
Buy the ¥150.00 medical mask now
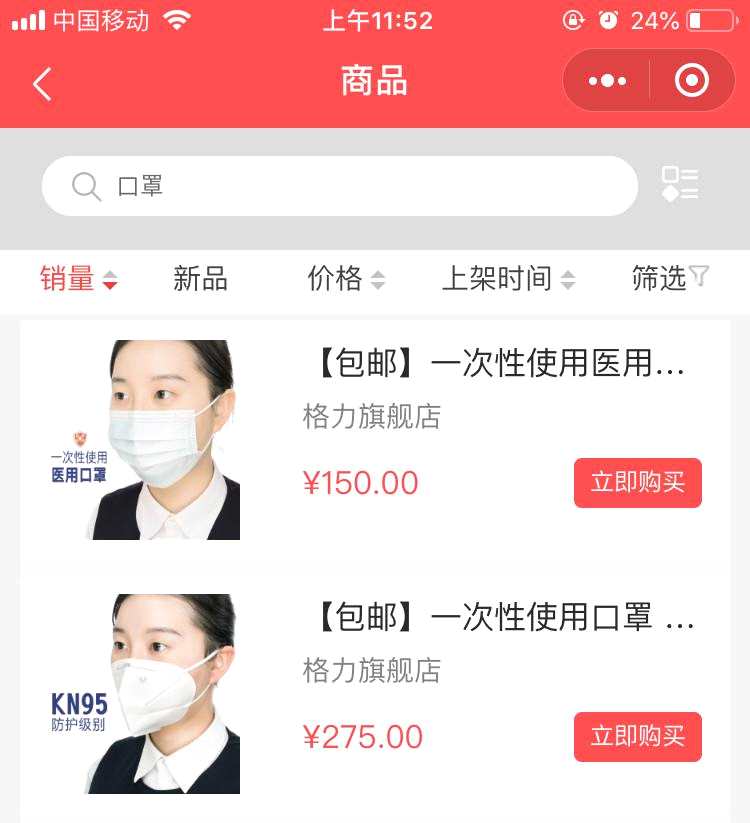pyautogui.click(x=637, y=483)
